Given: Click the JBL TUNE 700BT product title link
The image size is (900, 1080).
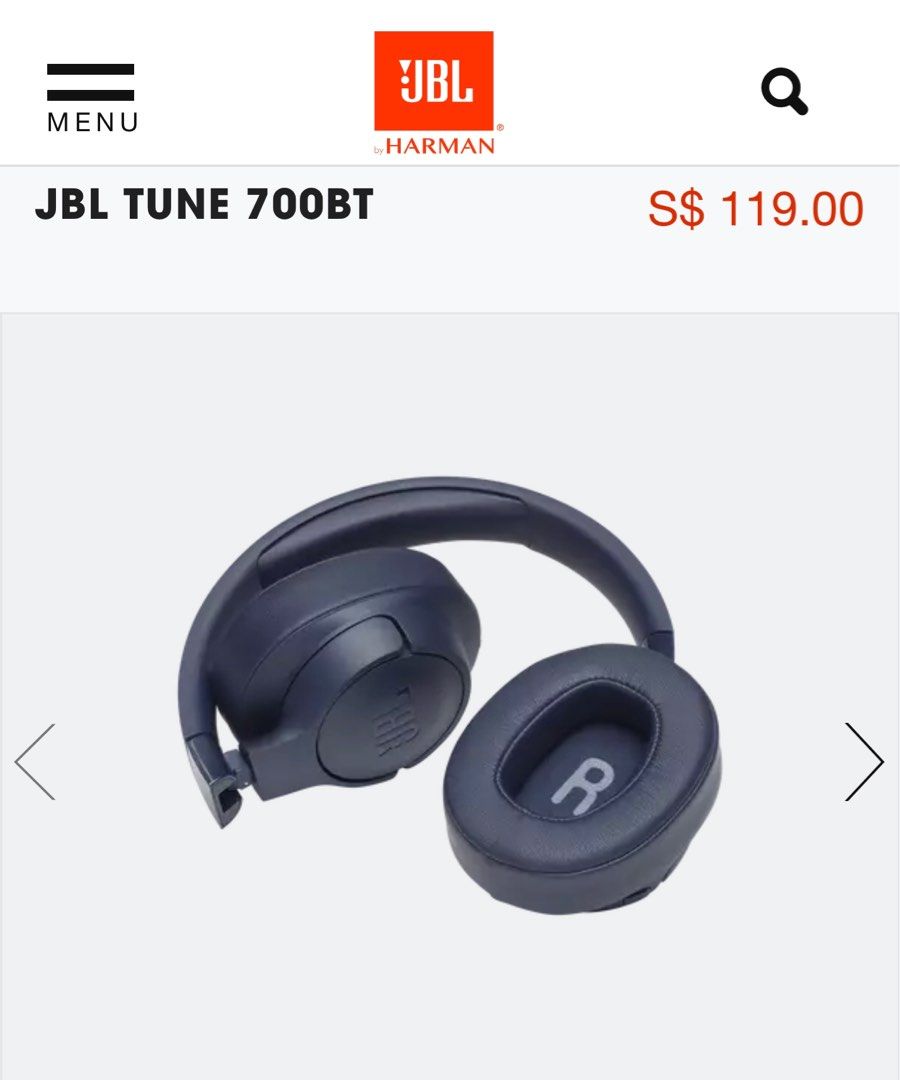Looking at the screenshot, I should pyautogui.click(x=205, y=207).
